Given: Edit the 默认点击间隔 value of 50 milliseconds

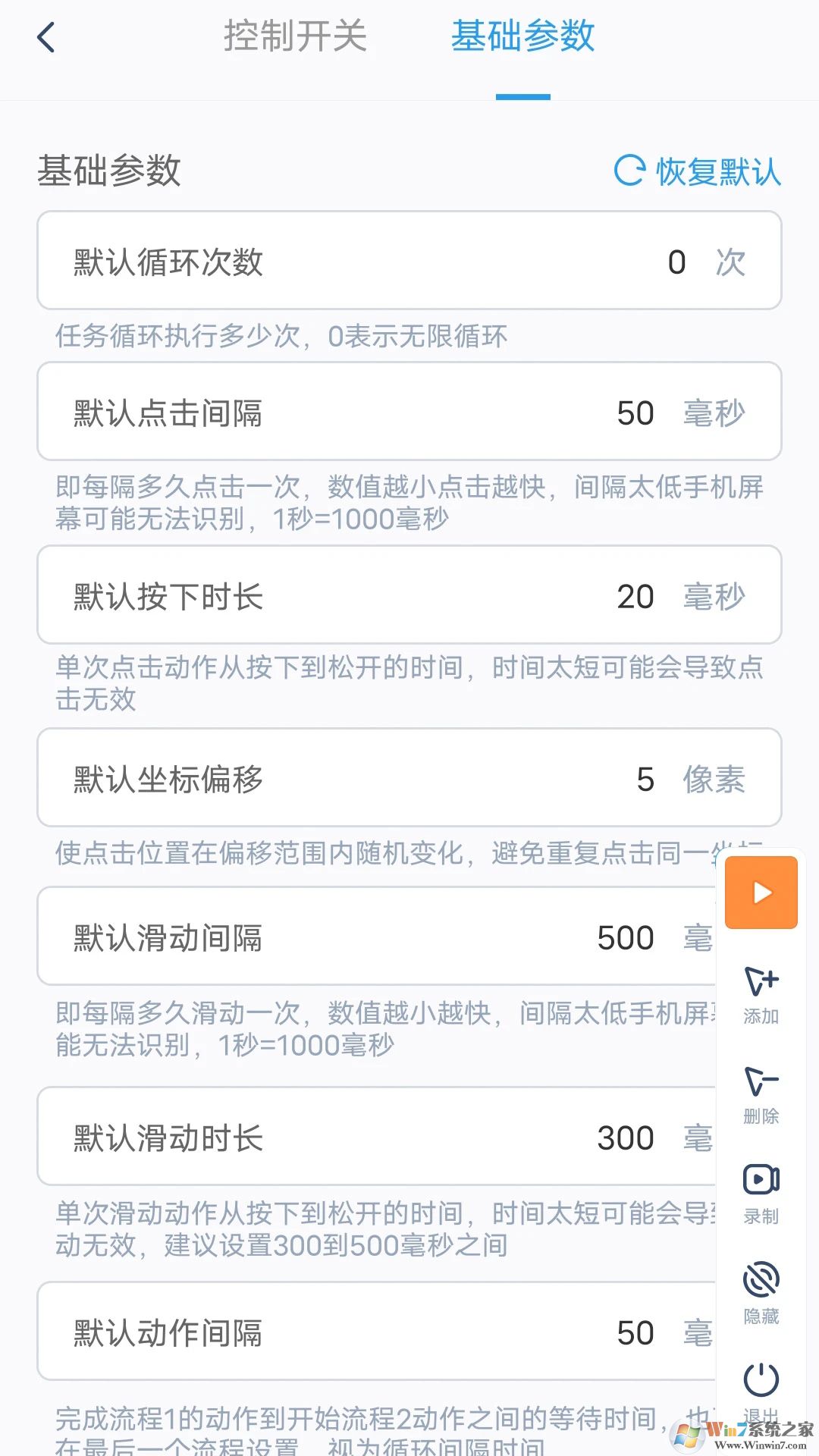Looking at the screenshot, I should coord(634,413).
